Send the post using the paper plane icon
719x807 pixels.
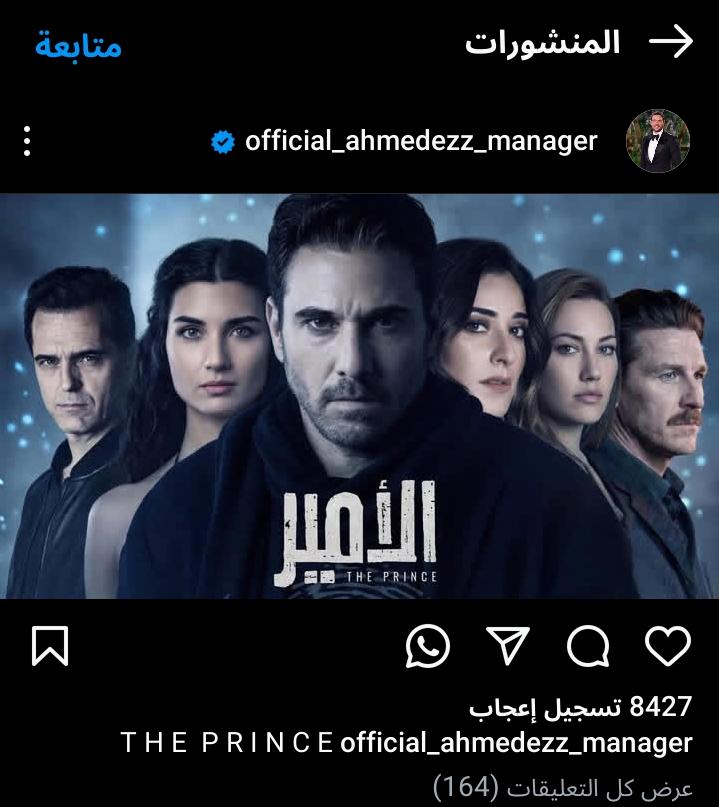click(509, 646)
